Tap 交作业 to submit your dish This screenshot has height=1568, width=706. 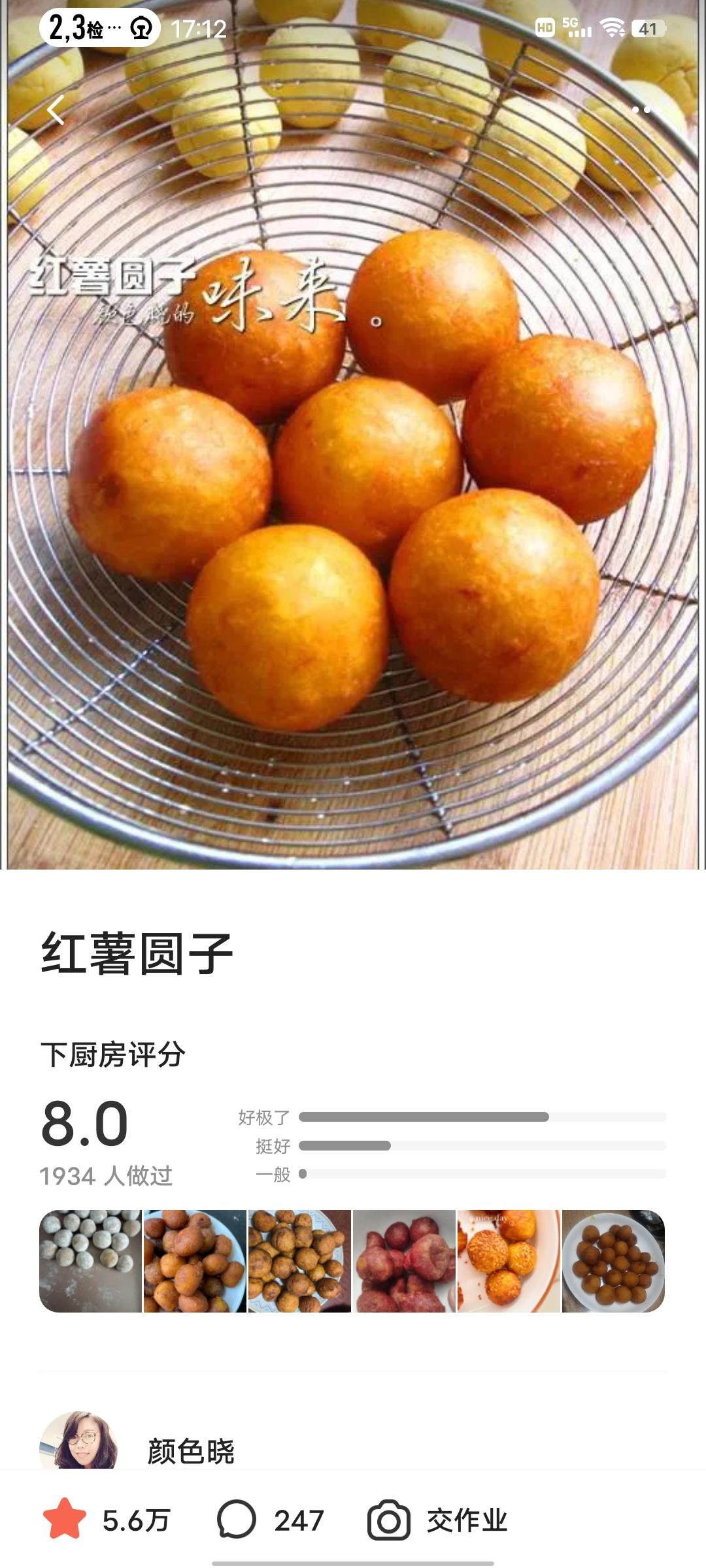[438, 1520]
